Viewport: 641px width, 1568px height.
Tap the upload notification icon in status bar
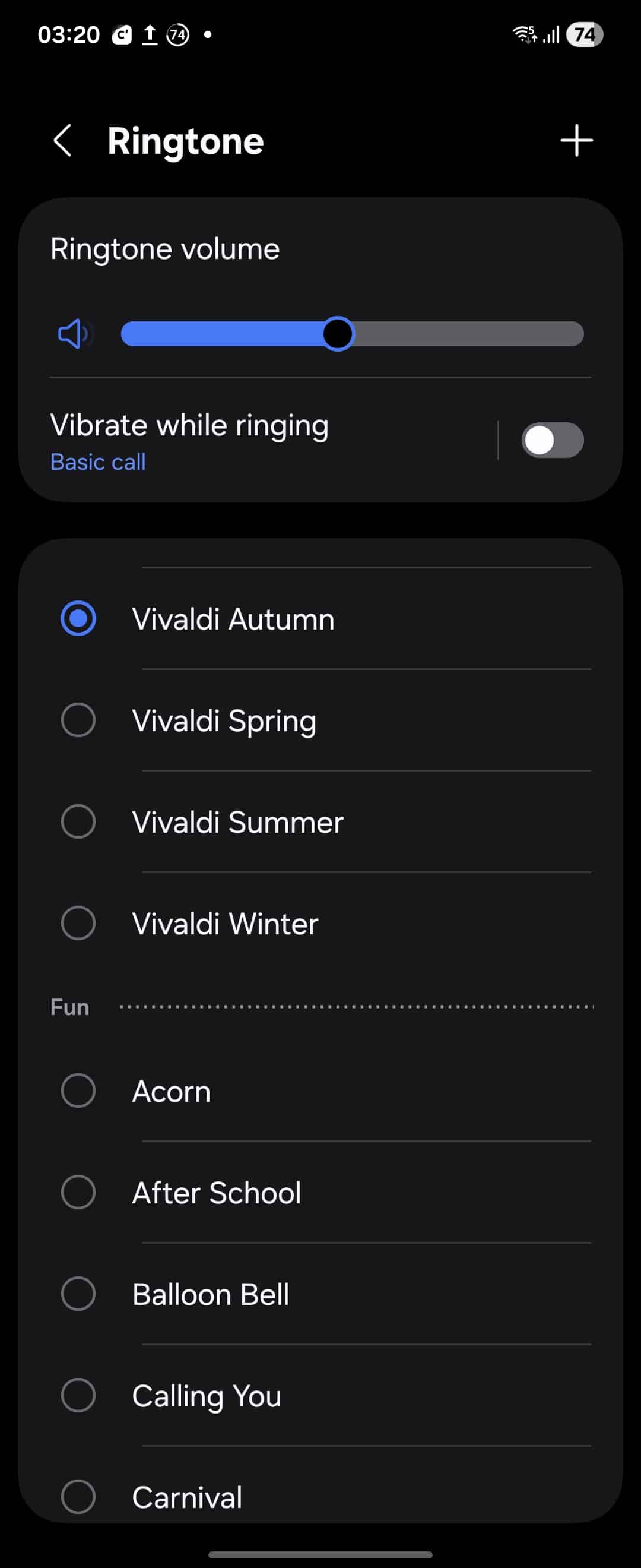[x=150, y=33]
